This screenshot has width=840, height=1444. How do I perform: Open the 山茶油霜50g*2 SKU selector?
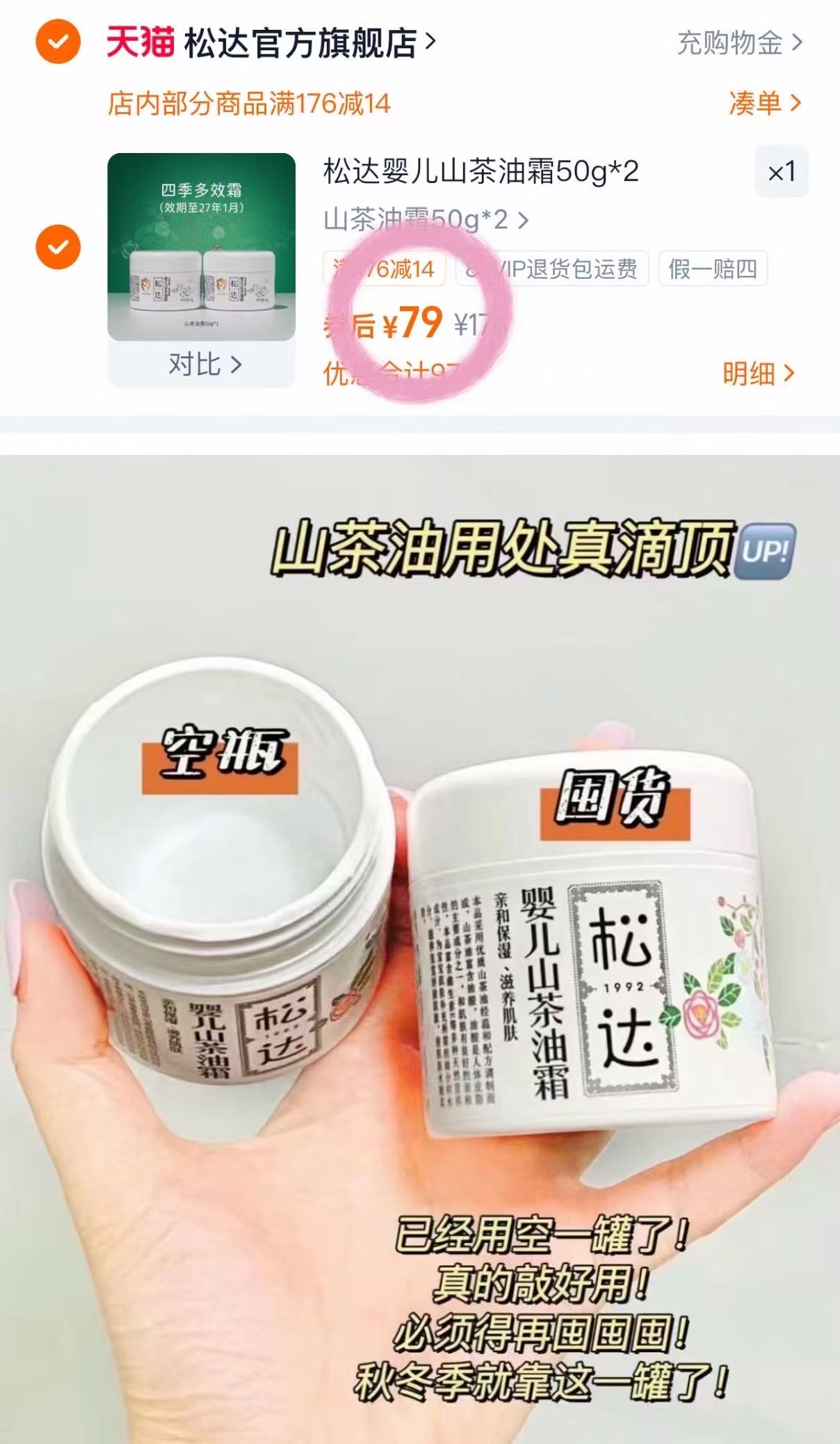click(x=421, y=219)
